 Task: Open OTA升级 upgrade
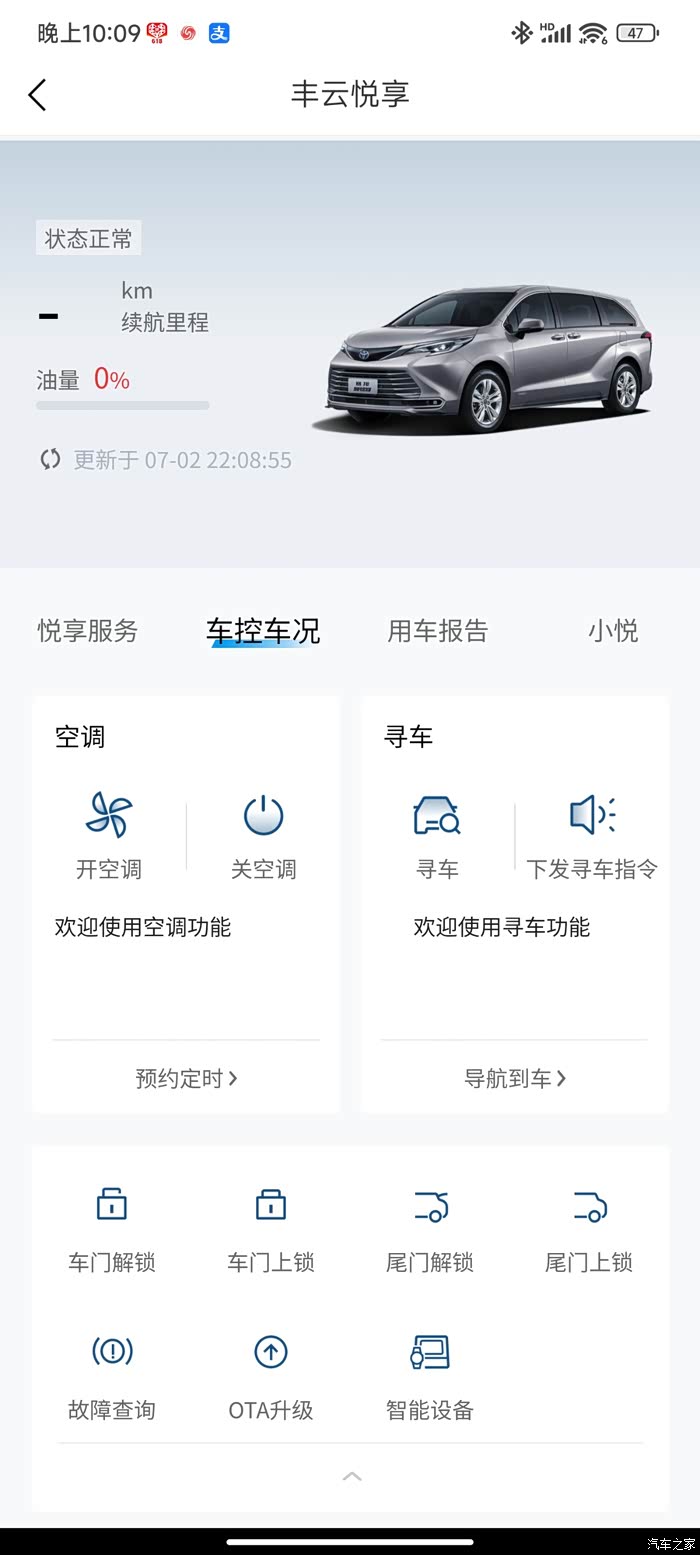(x=271, y=1378)
